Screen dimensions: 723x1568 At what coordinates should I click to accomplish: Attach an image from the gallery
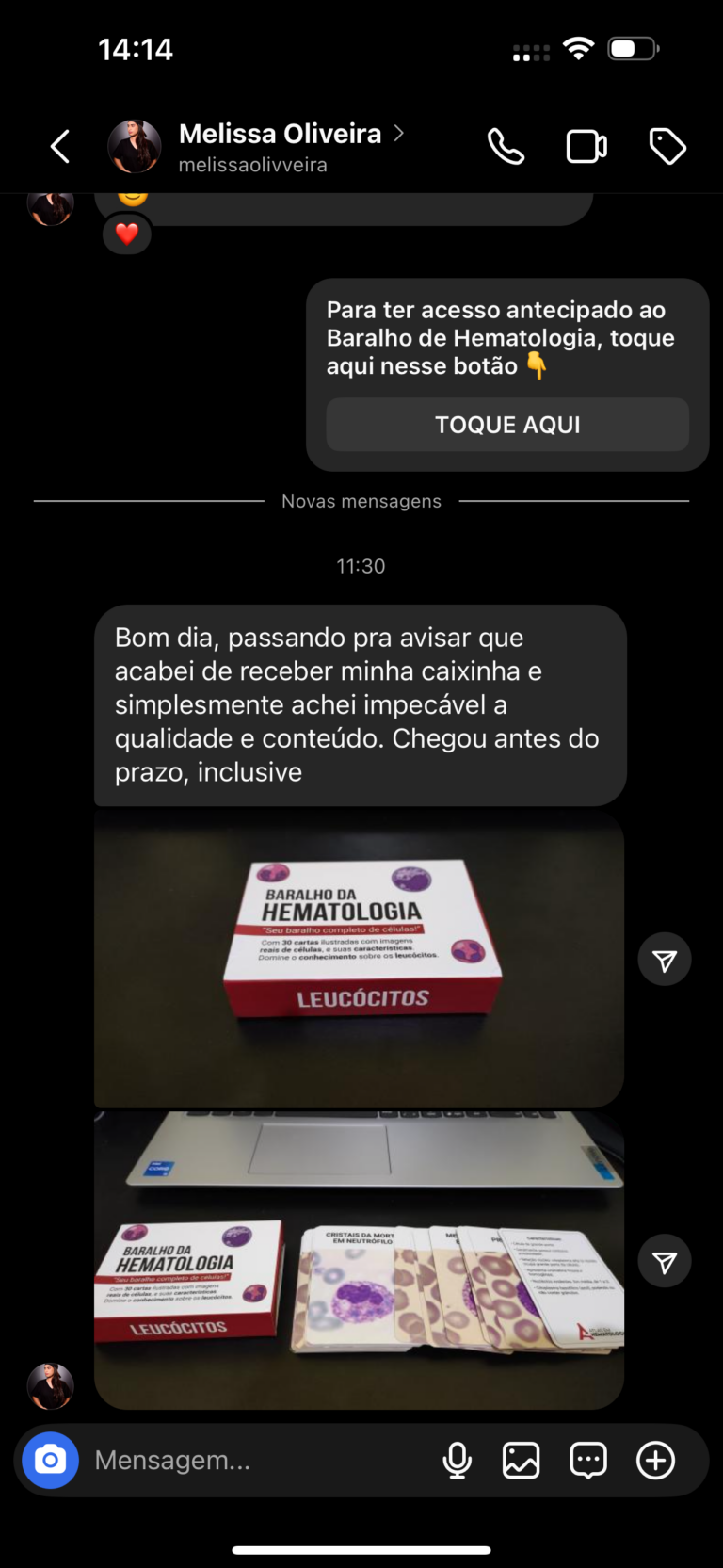coord(521,1460)
